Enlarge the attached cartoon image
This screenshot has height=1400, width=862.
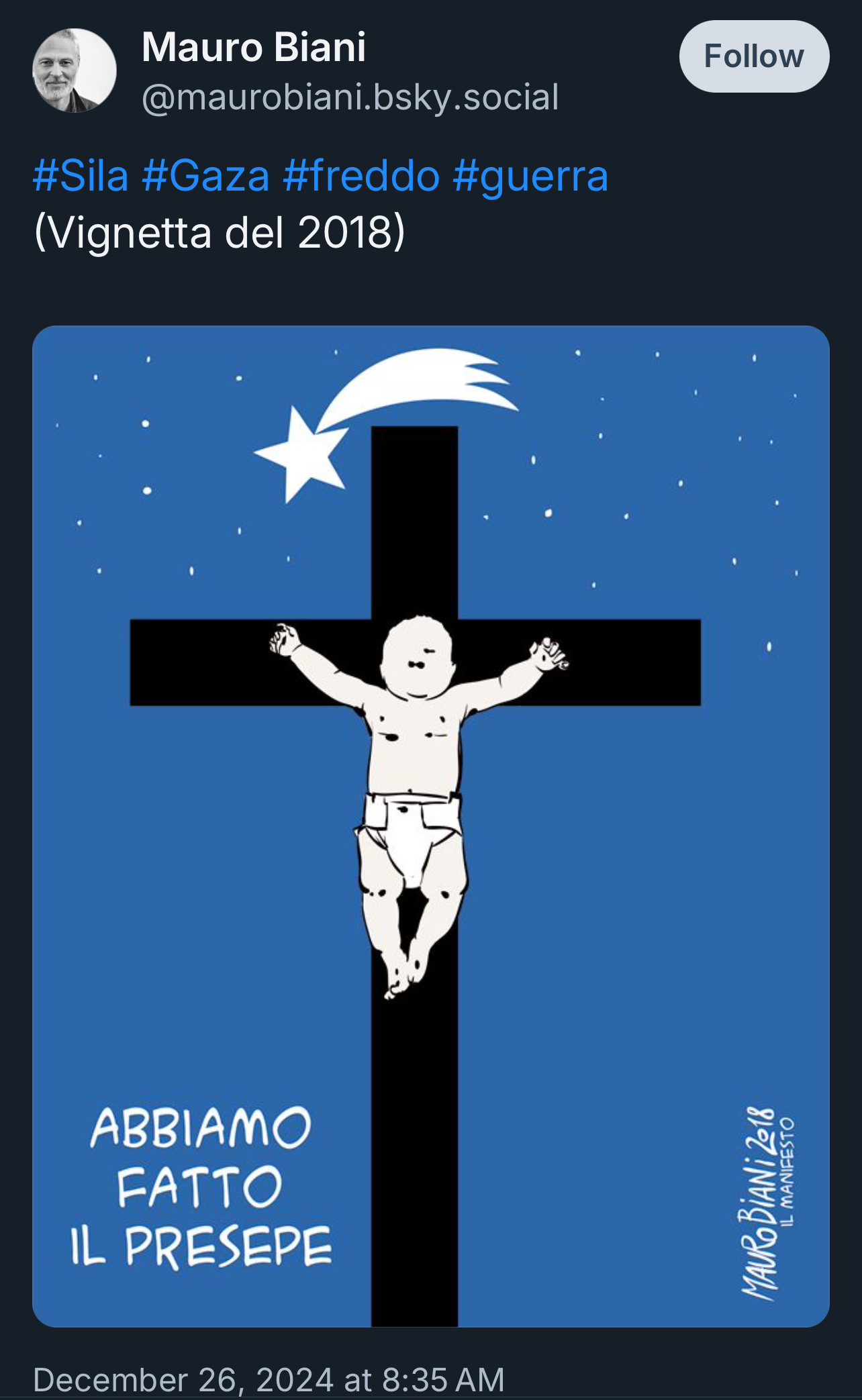[431, 826]
